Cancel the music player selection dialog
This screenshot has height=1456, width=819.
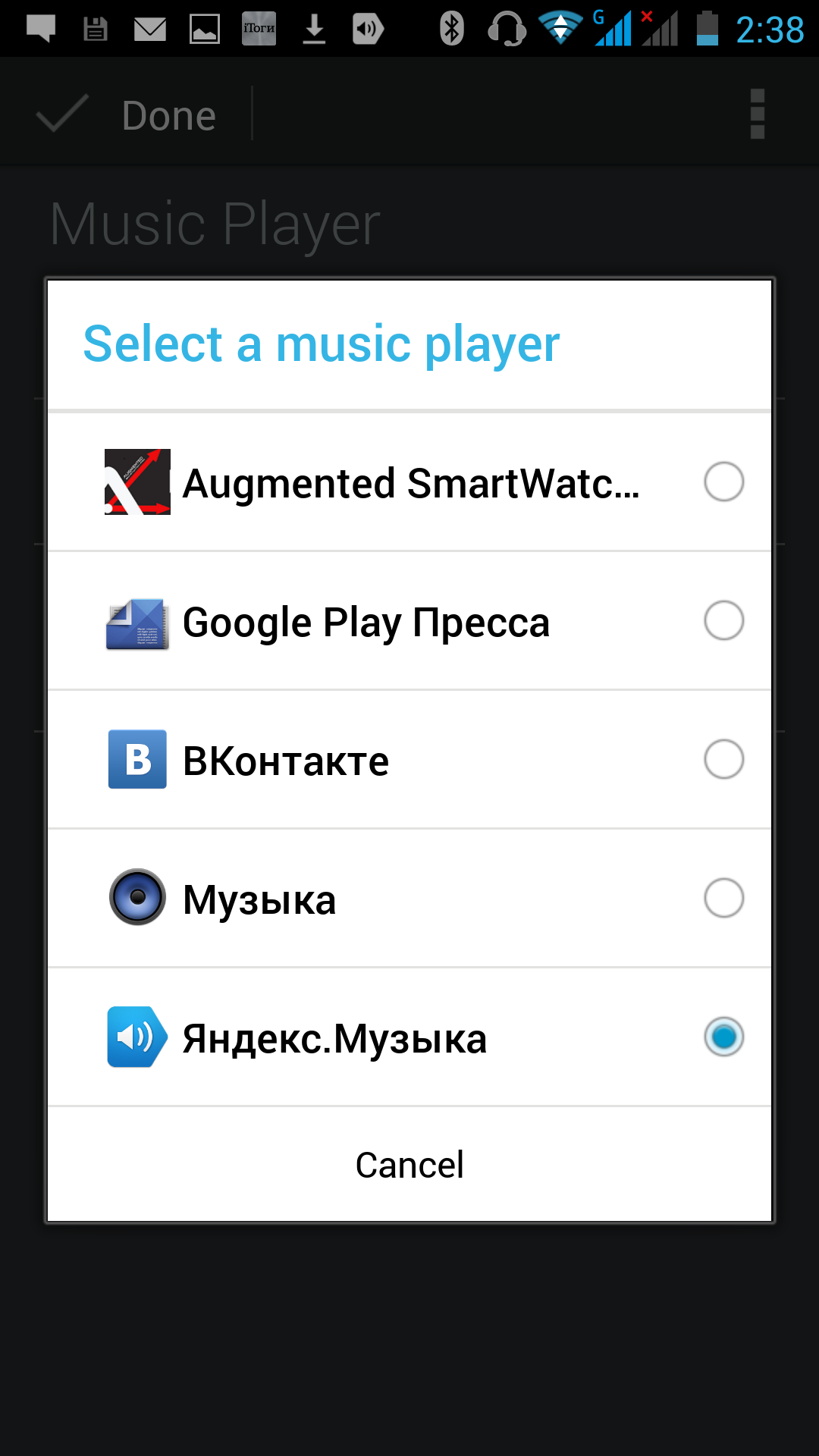click(x=409, y=1165)
